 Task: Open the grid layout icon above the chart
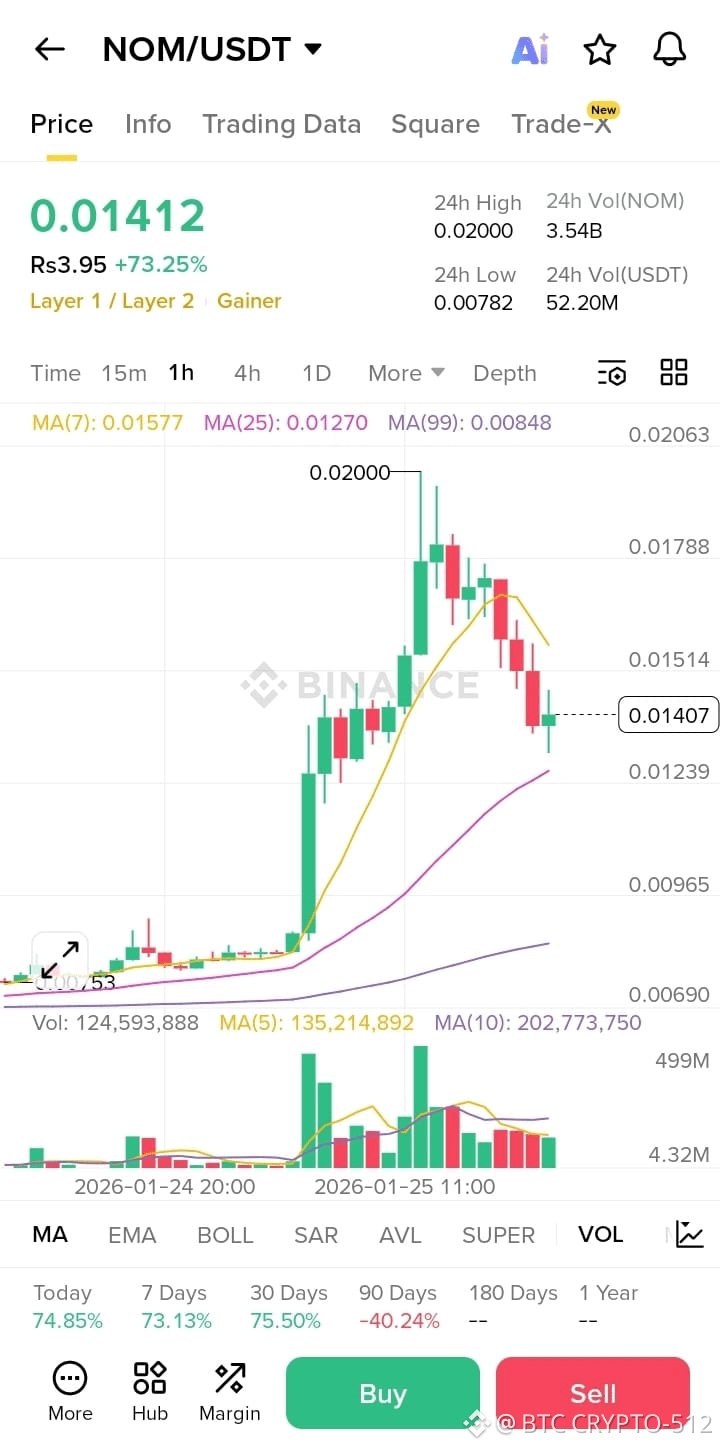[x=673, y=371]
